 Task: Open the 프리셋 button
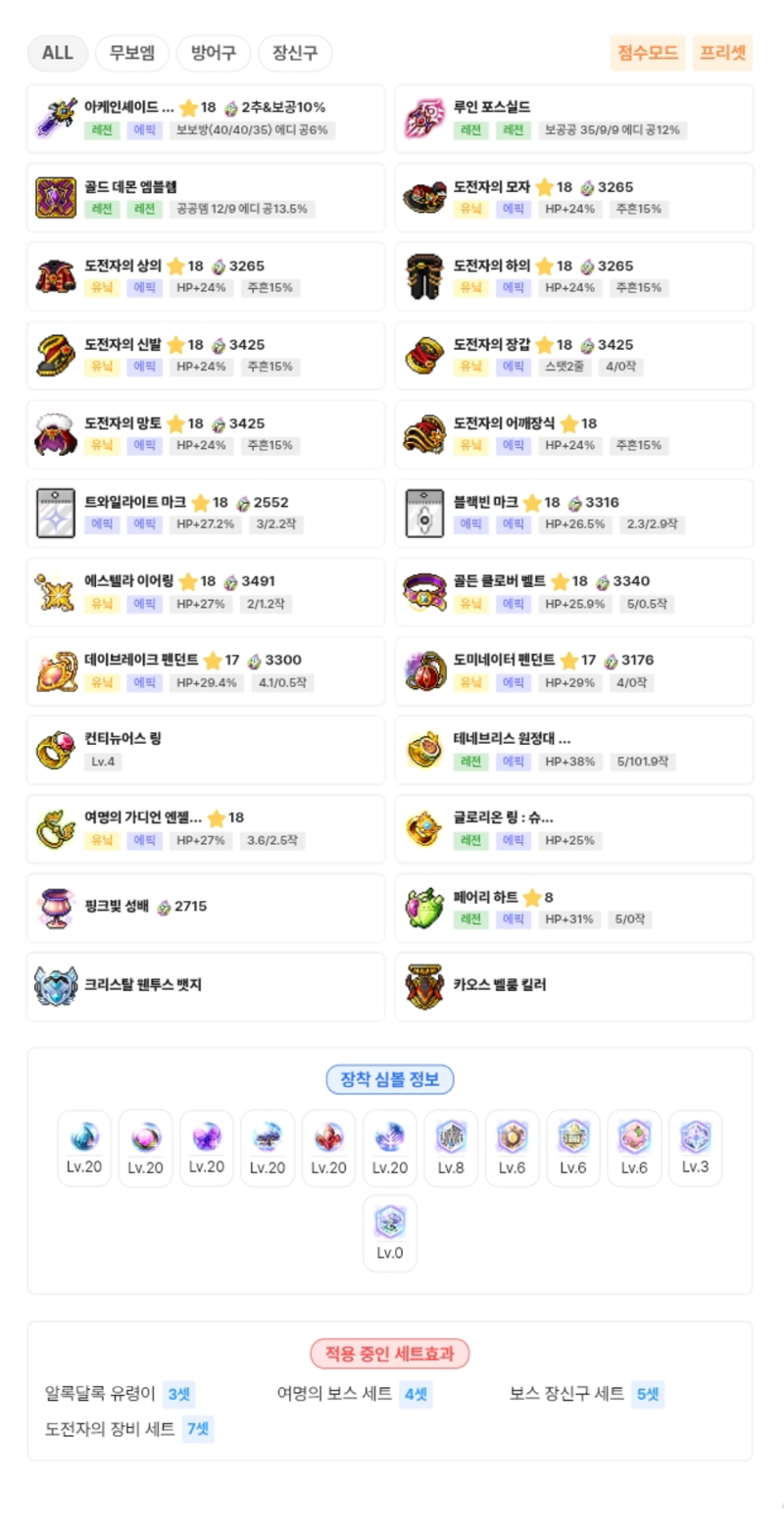tap(722, 53)
